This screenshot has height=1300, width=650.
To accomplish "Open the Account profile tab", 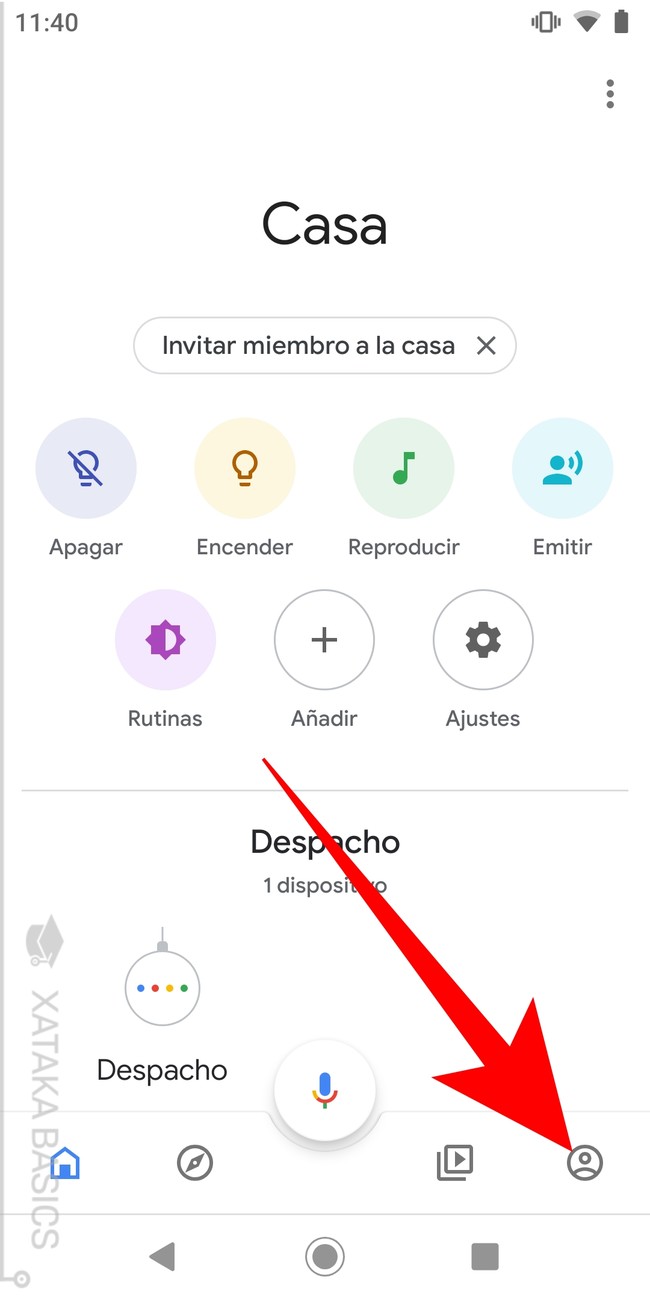I will click(x=585, y=1163).
